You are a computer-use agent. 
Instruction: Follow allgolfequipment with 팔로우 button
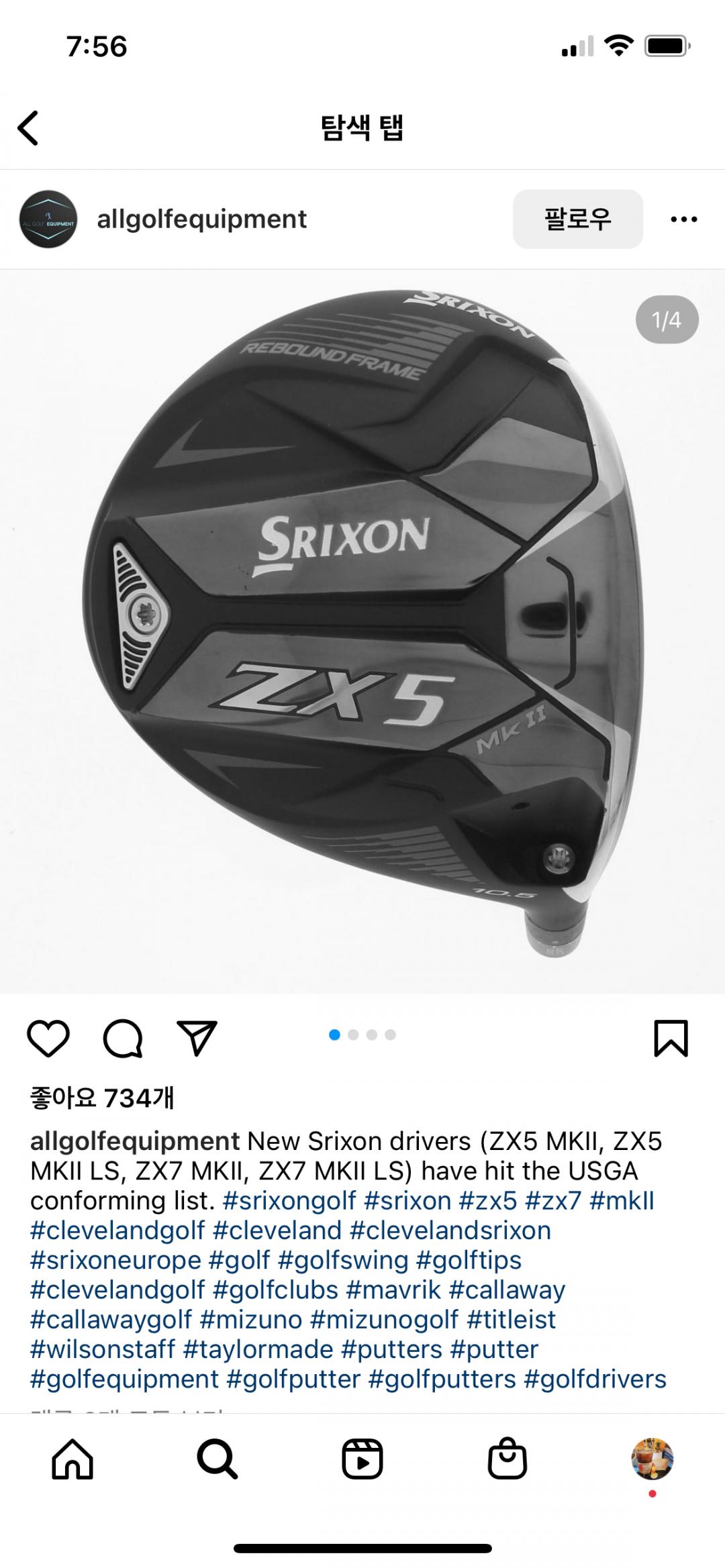pyautogui.click(x=577, y=219)
